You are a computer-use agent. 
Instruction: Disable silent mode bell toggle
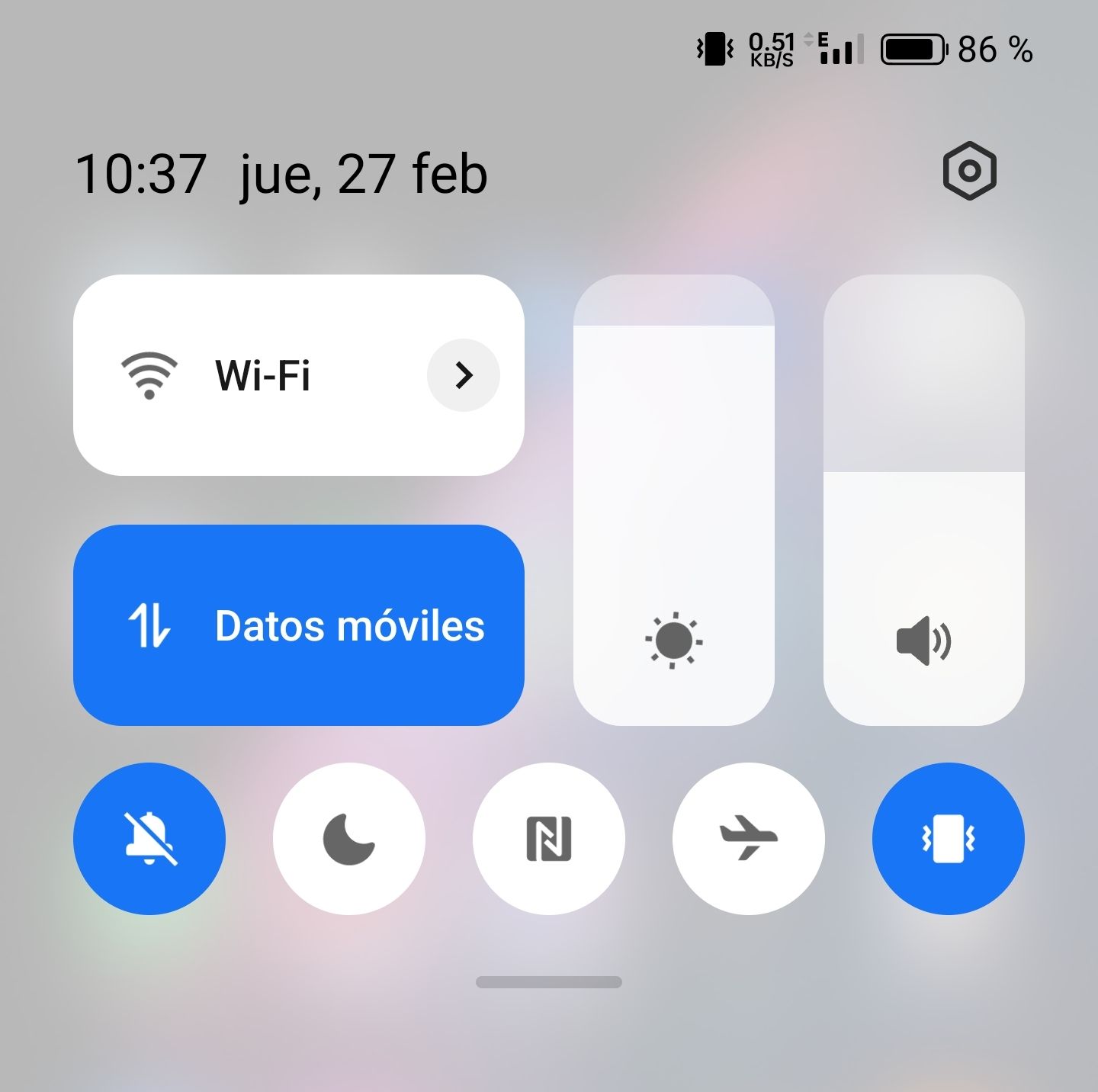(x=149, y=839)
